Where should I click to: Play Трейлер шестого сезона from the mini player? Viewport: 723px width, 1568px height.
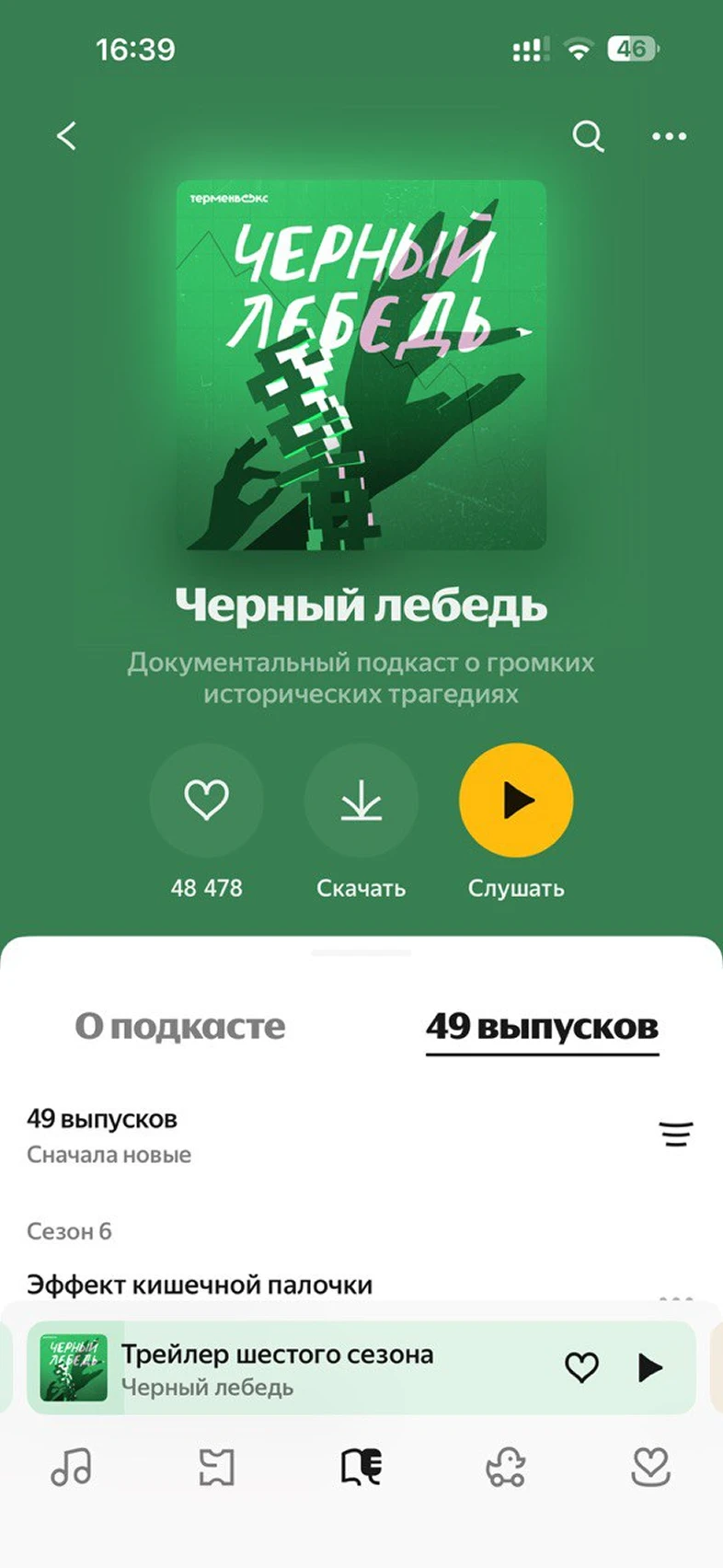click(x=650, y=1367)
